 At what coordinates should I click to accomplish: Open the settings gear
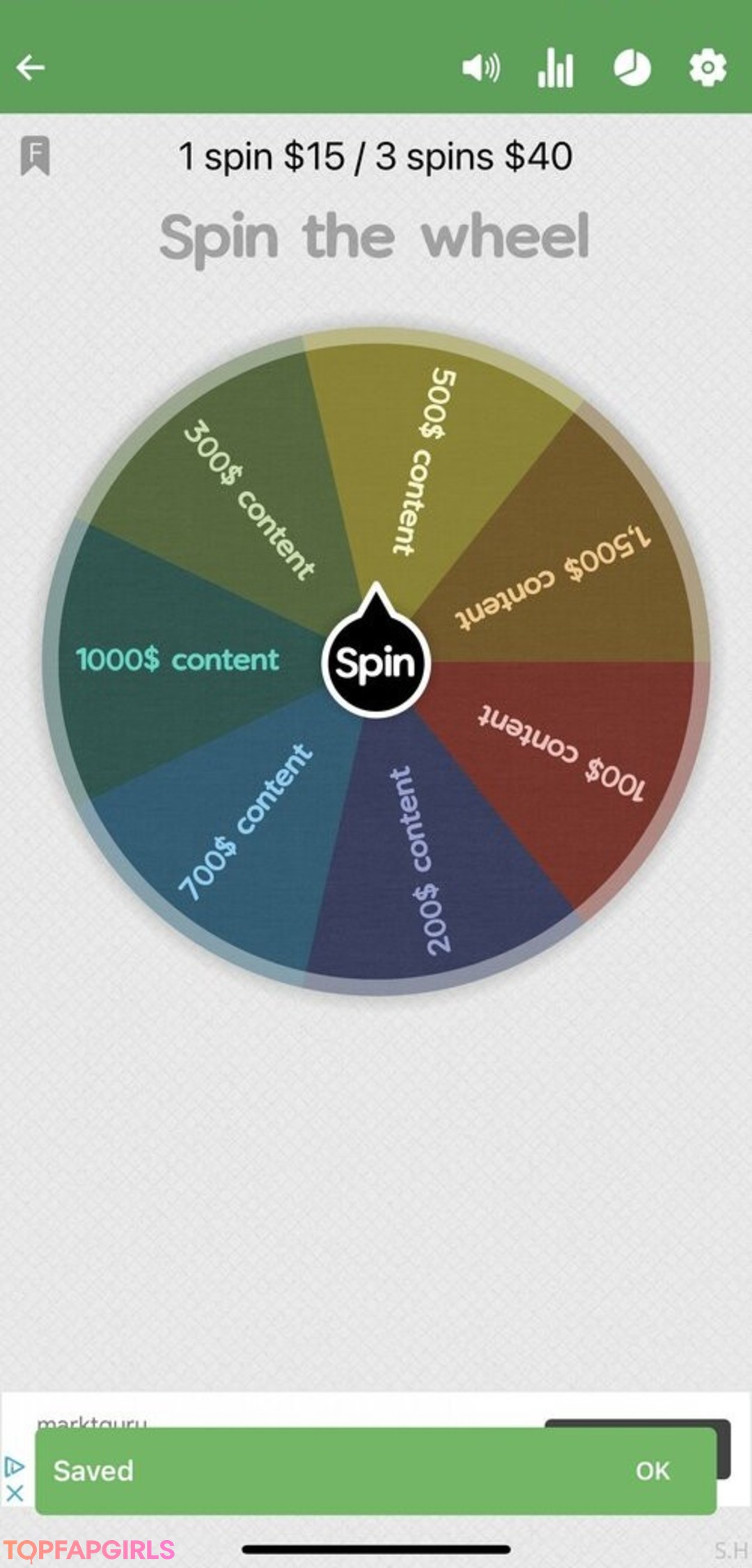(x=707, y=68)
